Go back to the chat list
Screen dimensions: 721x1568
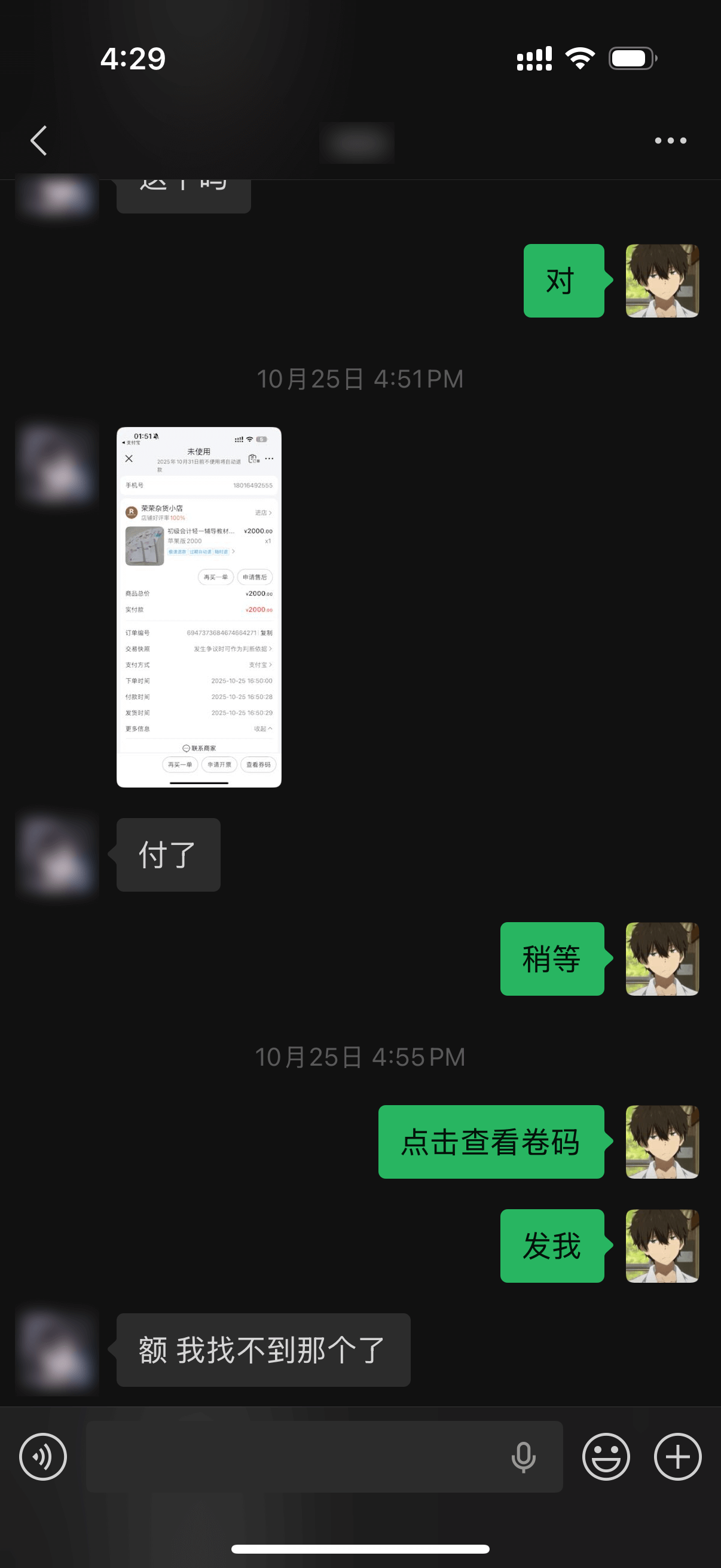coord(39,141)
